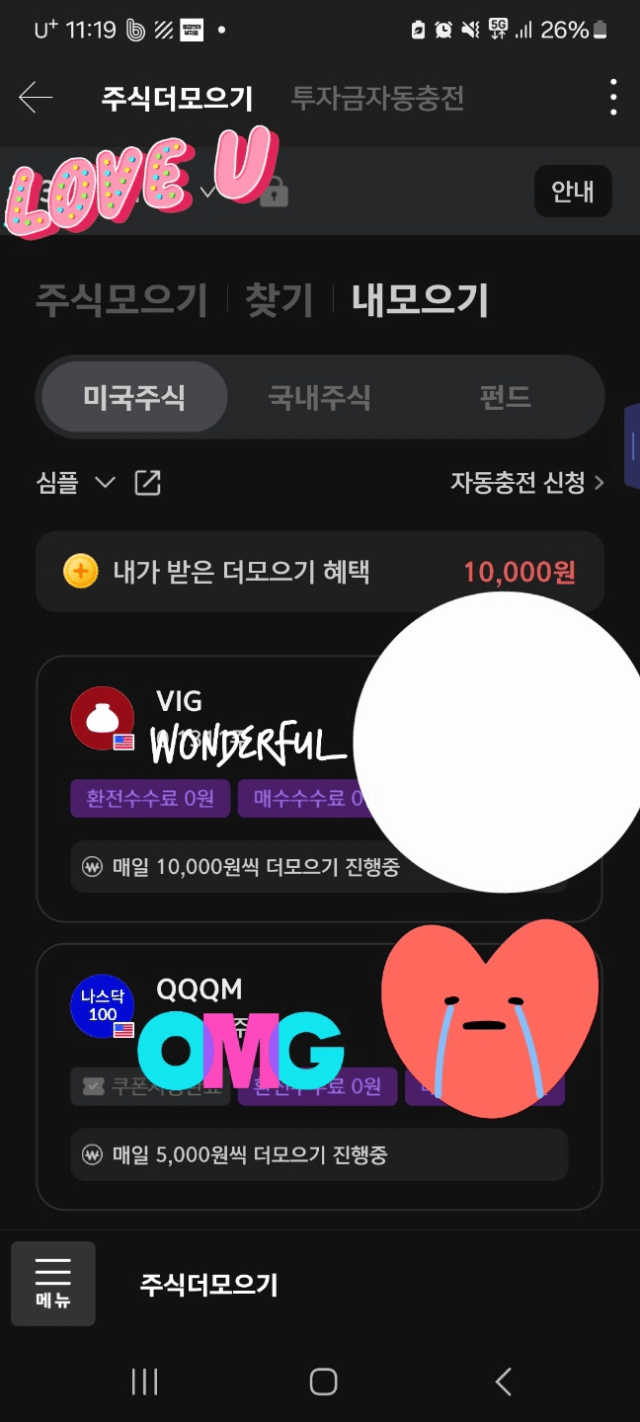Open the VIG 더모으기 card

click(319, 788)
